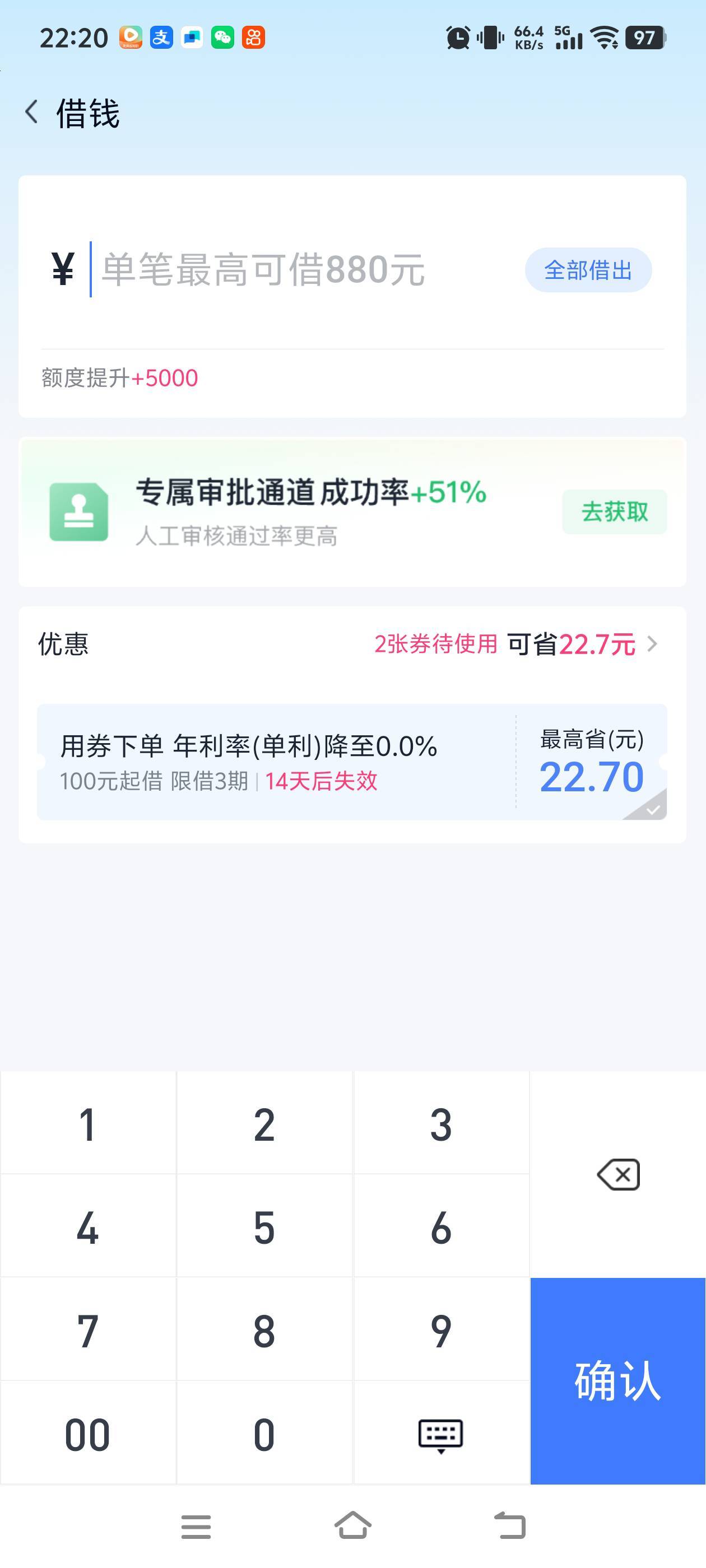Viewport: 706px width, 1568px height.
Task: Enter digit 9 on the keypad
Action: click(x=441, y=1330)
